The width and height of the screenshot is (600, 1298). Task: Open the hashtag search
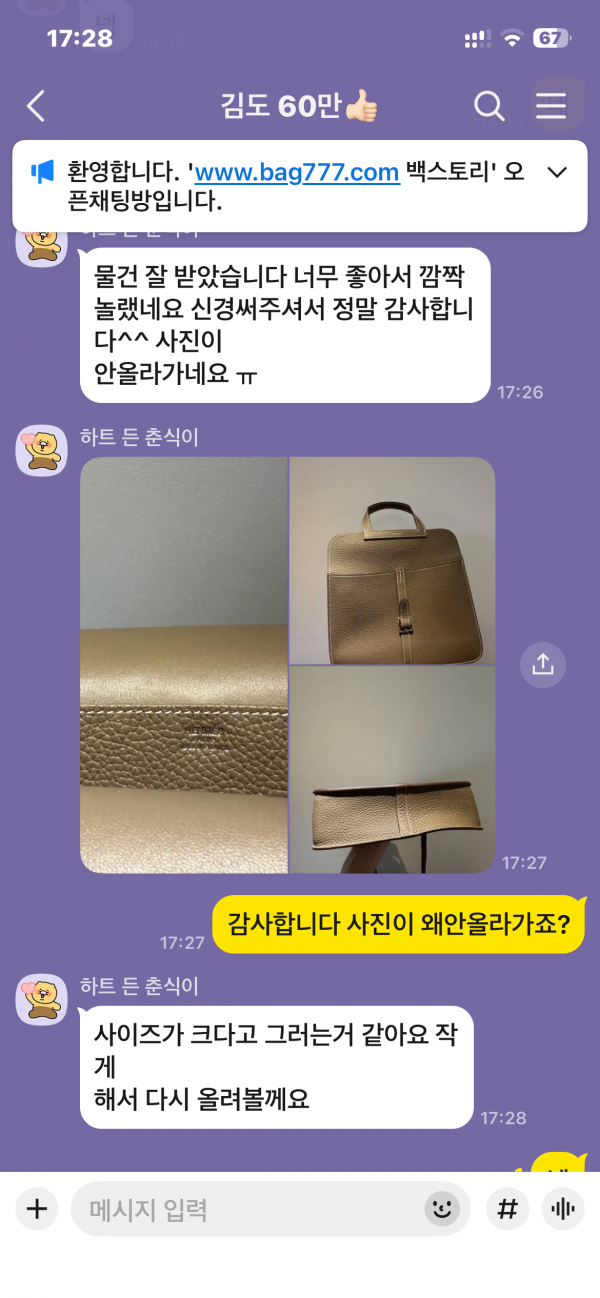click(x=508, y=1209)
